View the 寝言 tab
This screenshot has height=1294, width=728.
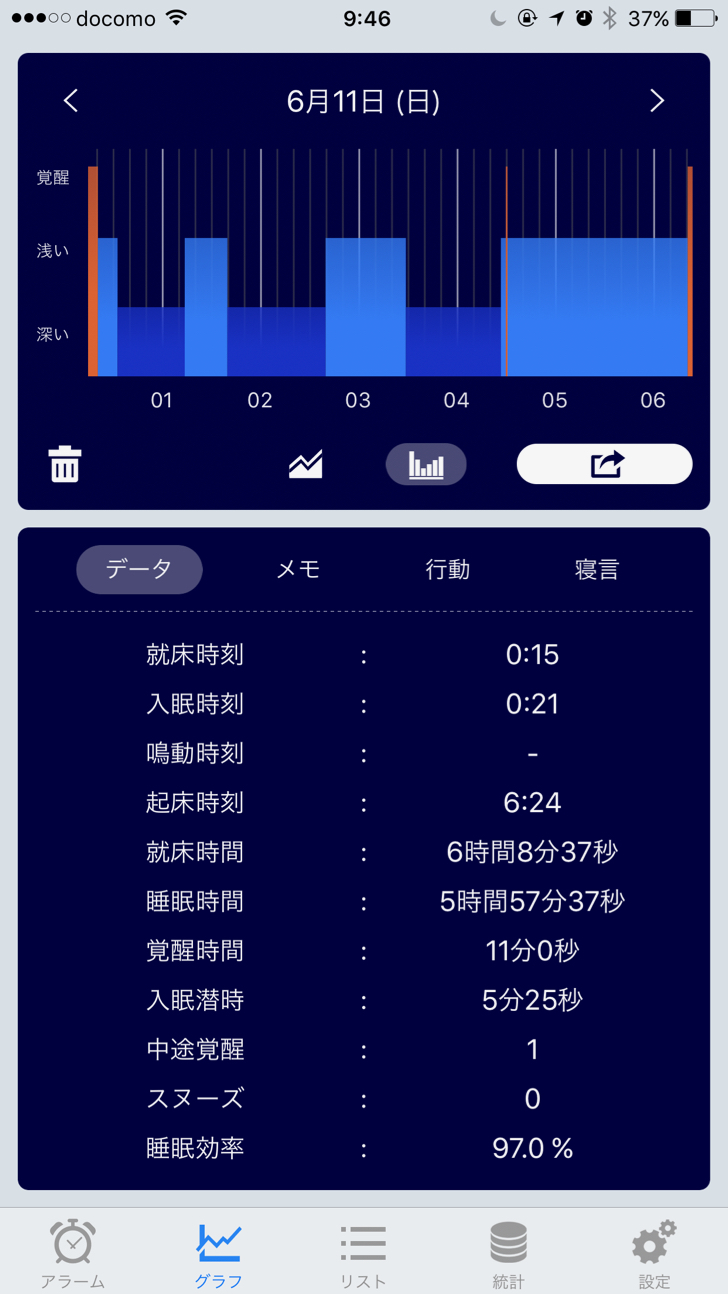coord(597,570)
